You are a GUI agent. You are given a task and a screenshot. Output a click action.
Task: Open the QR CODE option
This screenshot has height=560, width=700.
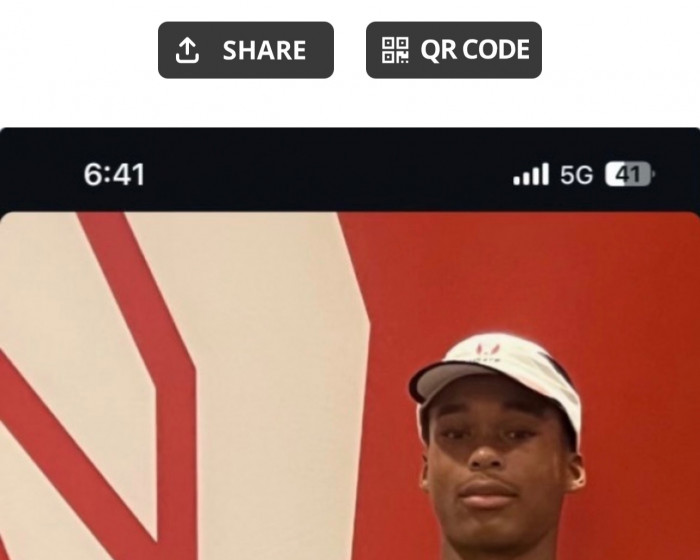pyautogui.click(x=453, y=50)
